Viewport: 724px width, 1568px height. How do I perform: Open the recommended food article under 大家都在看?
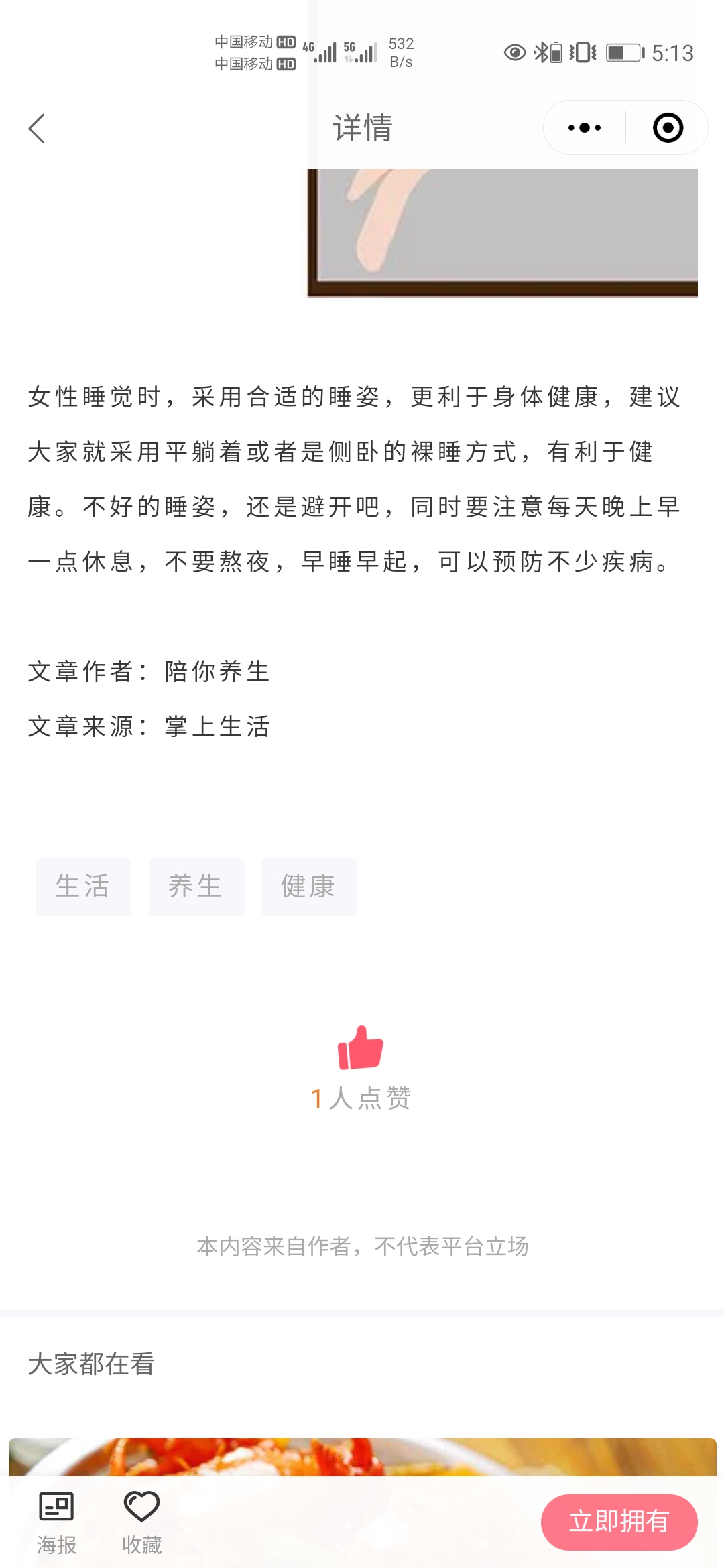[x=363, y=1457]
